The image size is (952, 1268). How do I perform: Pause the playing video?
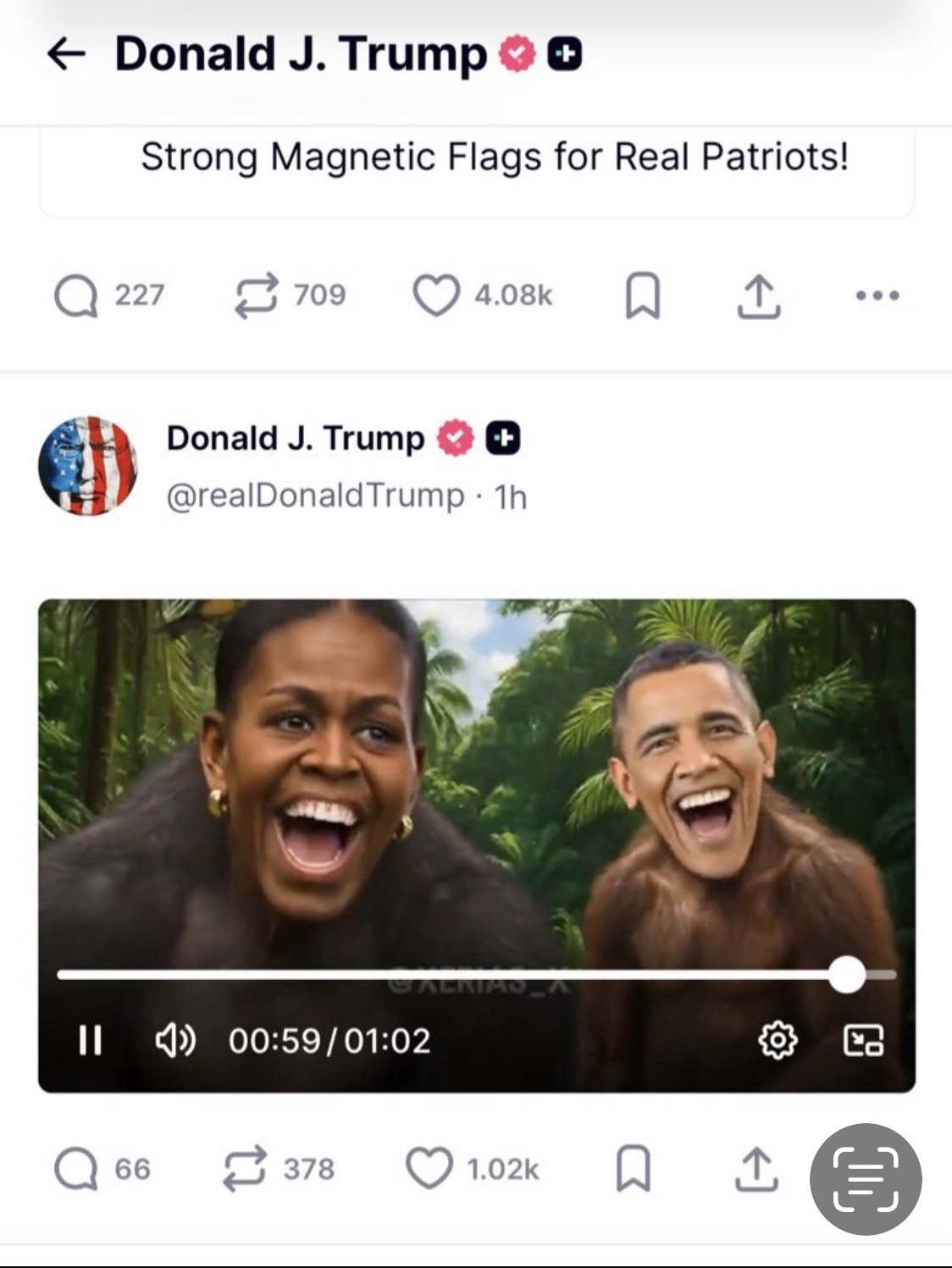[91, 1040]
